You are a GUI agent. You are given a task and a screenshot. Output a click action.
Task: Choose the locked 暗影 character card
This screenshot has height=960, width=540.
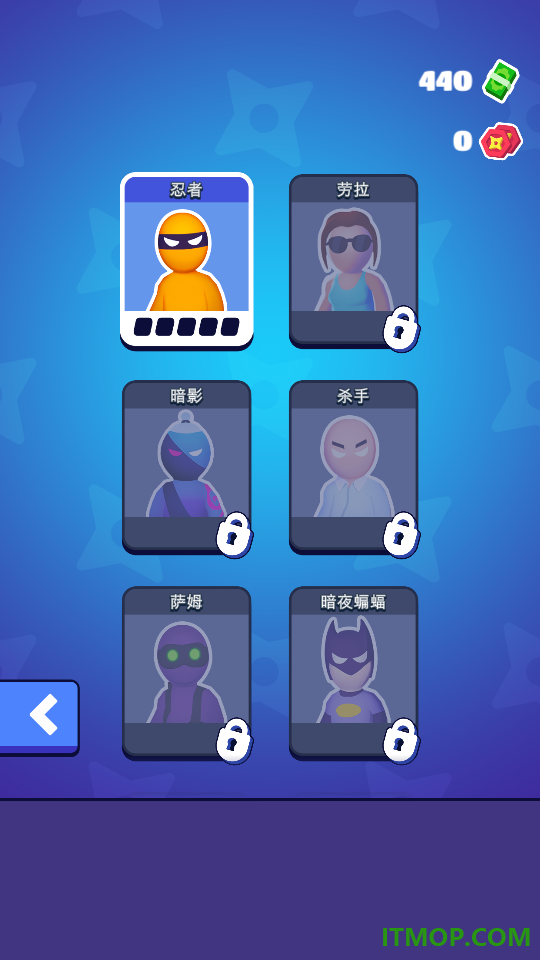pyautogui.click(x=187, y=467)
